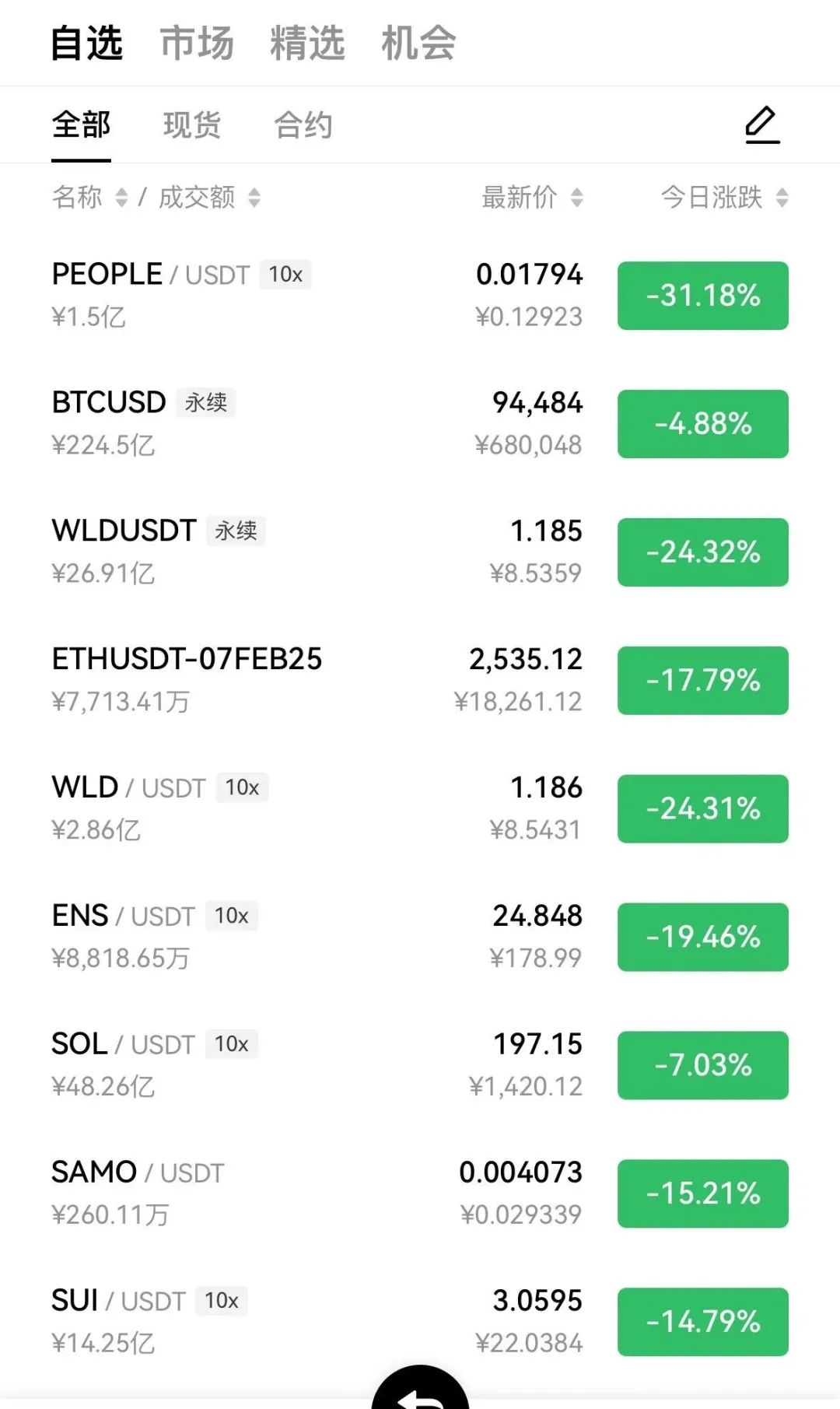This screenshot has height=1409, width=840.
Task: Open the ENS / USDT pair
Action: click(420, 937)
